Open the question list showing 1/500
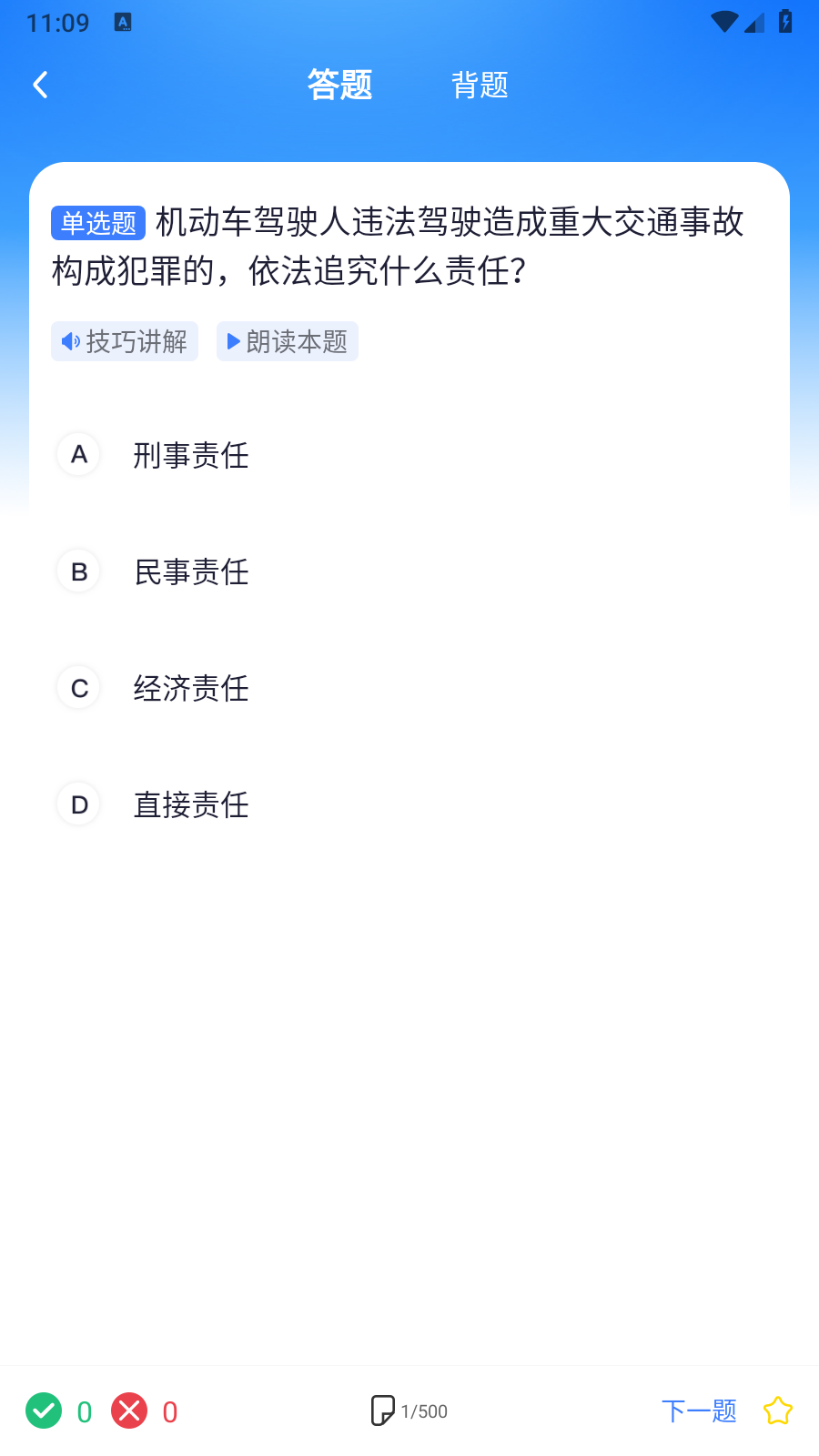The height and width of the screenshot is (1456, 819). (409, 1411)
